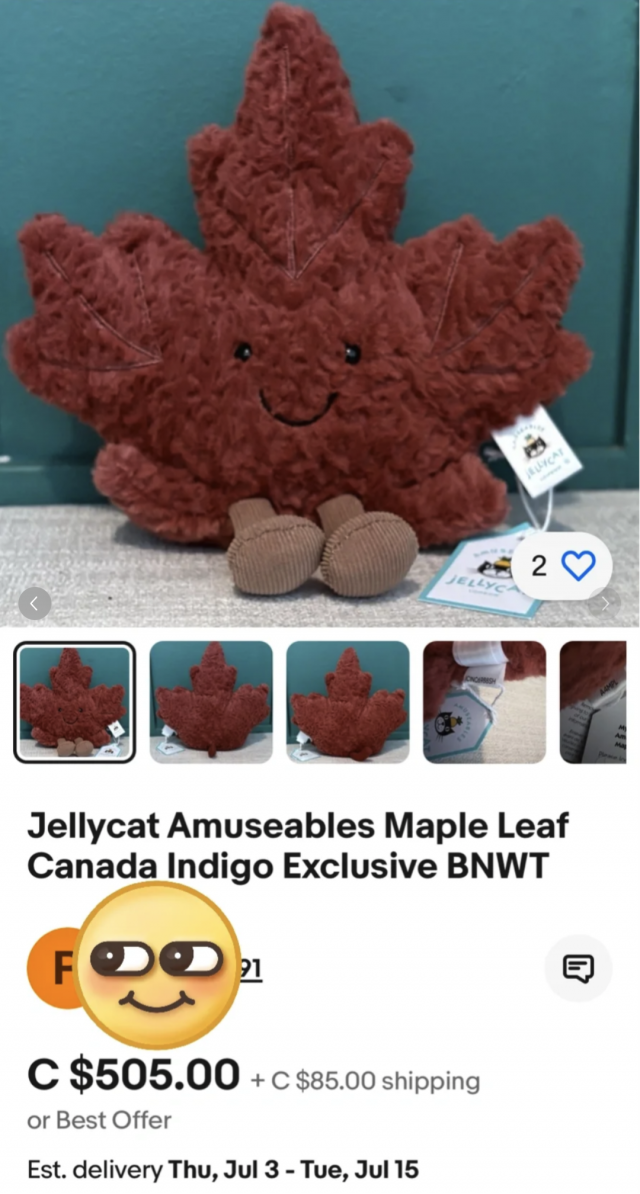
Task: Message the seller via the chat icon
Action: click(578, 968)
